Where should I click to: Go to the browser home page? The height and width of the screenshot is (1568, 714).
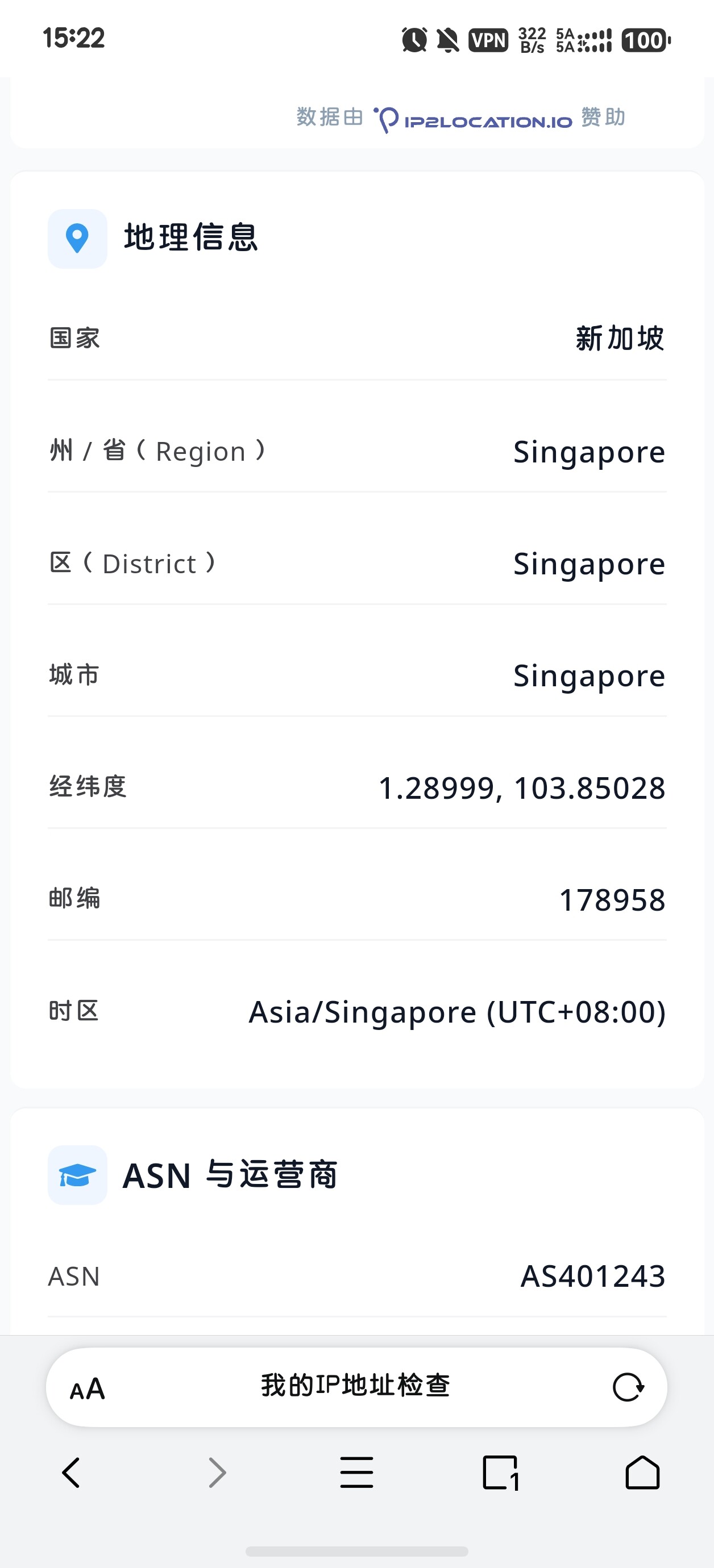[643, 1473]
